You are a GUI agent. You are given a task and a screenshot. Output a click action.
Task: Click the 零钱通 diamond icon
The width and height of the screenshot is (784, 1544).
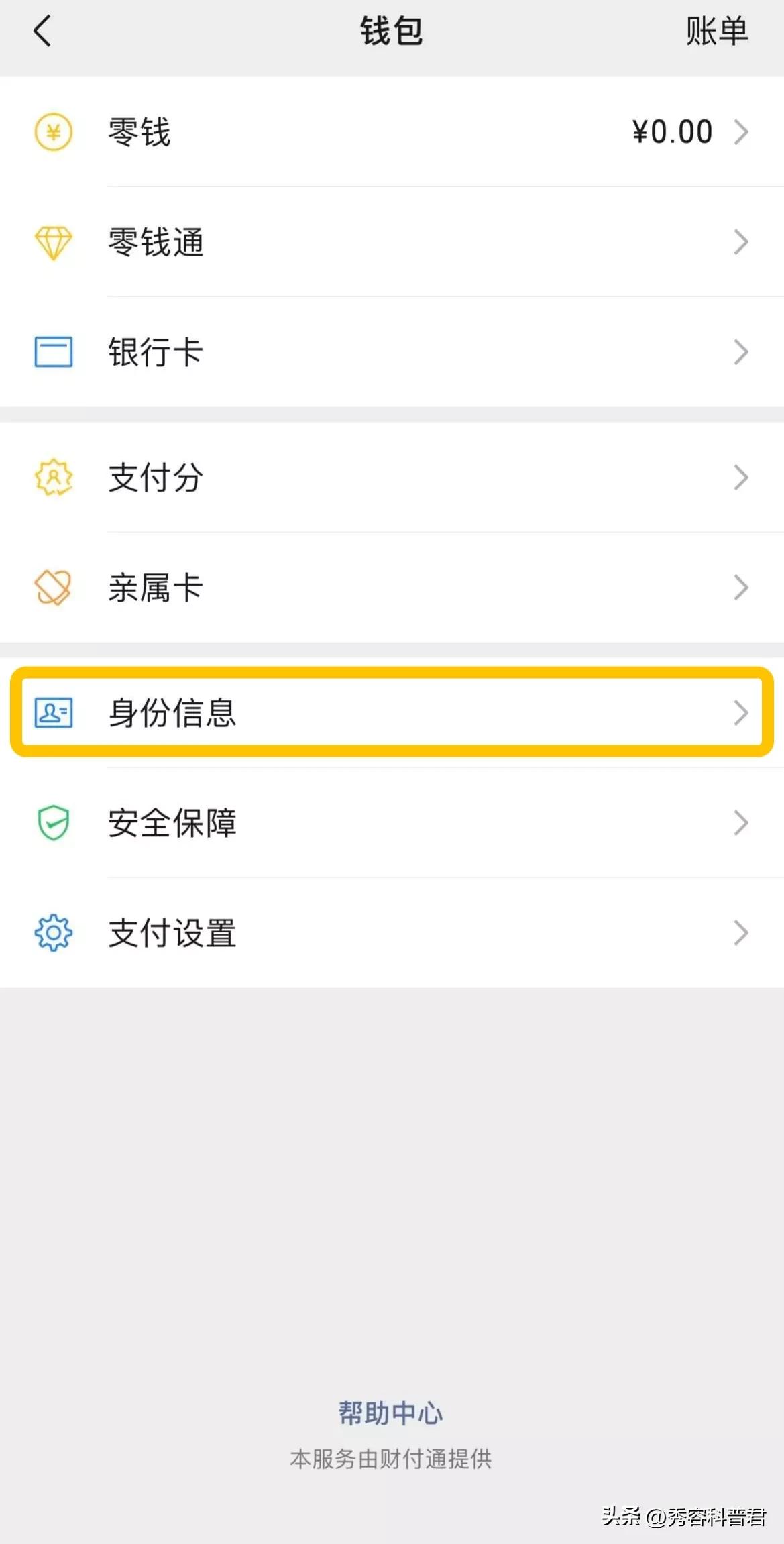(x=52, y=242)
